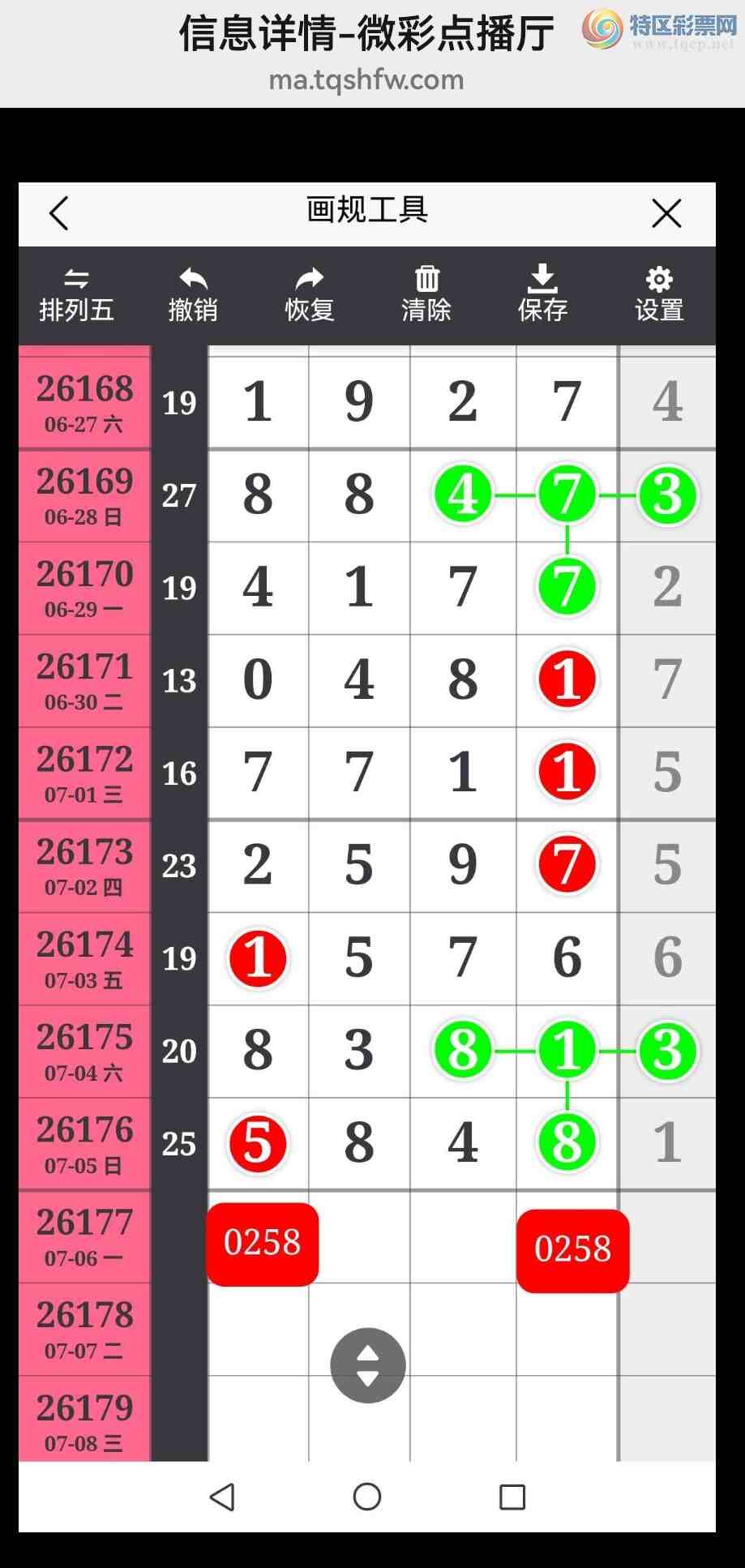Tap the red 1 in row 26174
Screen dimensions: 745x1568
[258, 958]
